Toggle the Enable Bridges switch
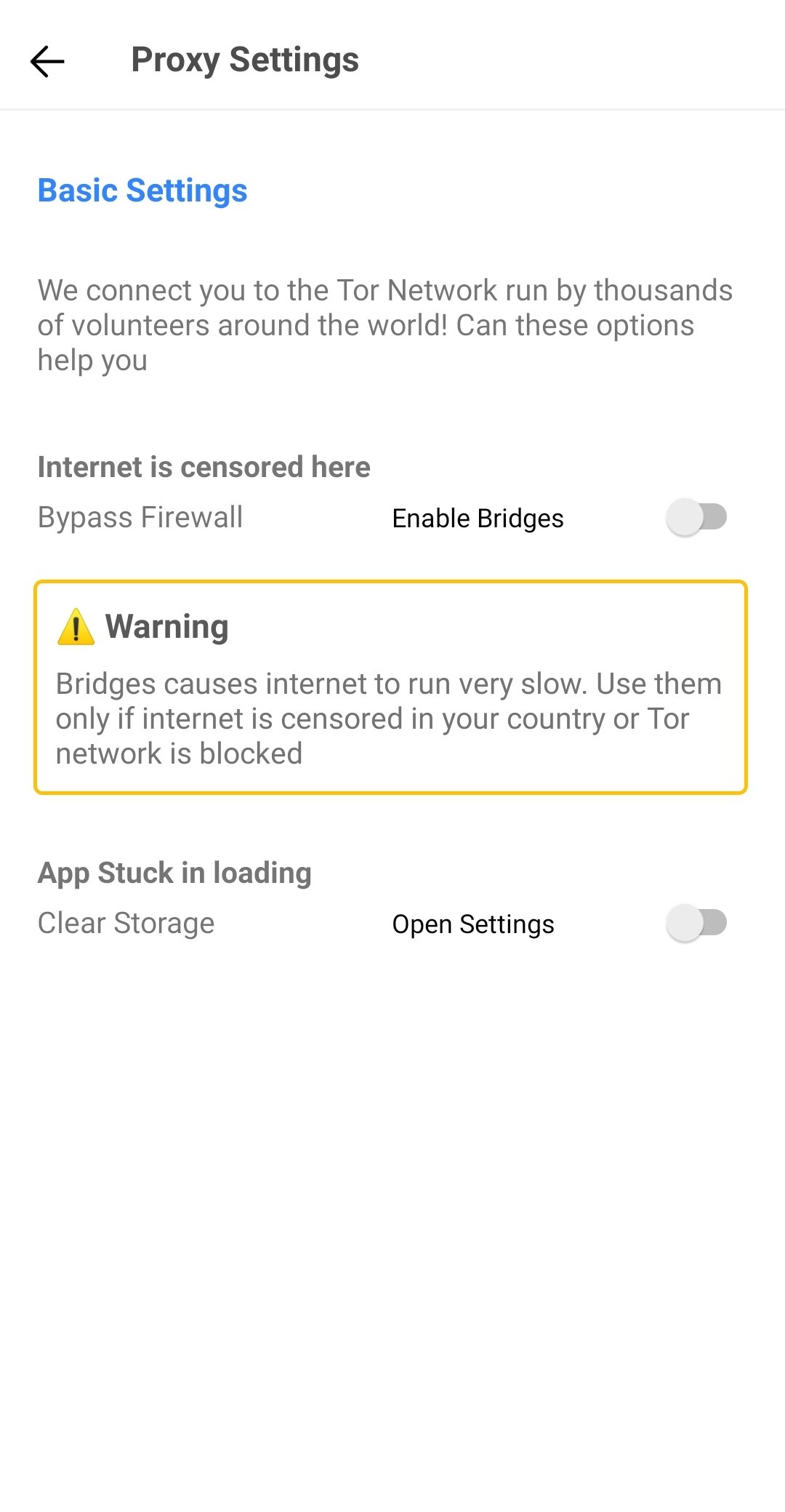This screenshot has height=1512, width=785. tap(696, 517)
